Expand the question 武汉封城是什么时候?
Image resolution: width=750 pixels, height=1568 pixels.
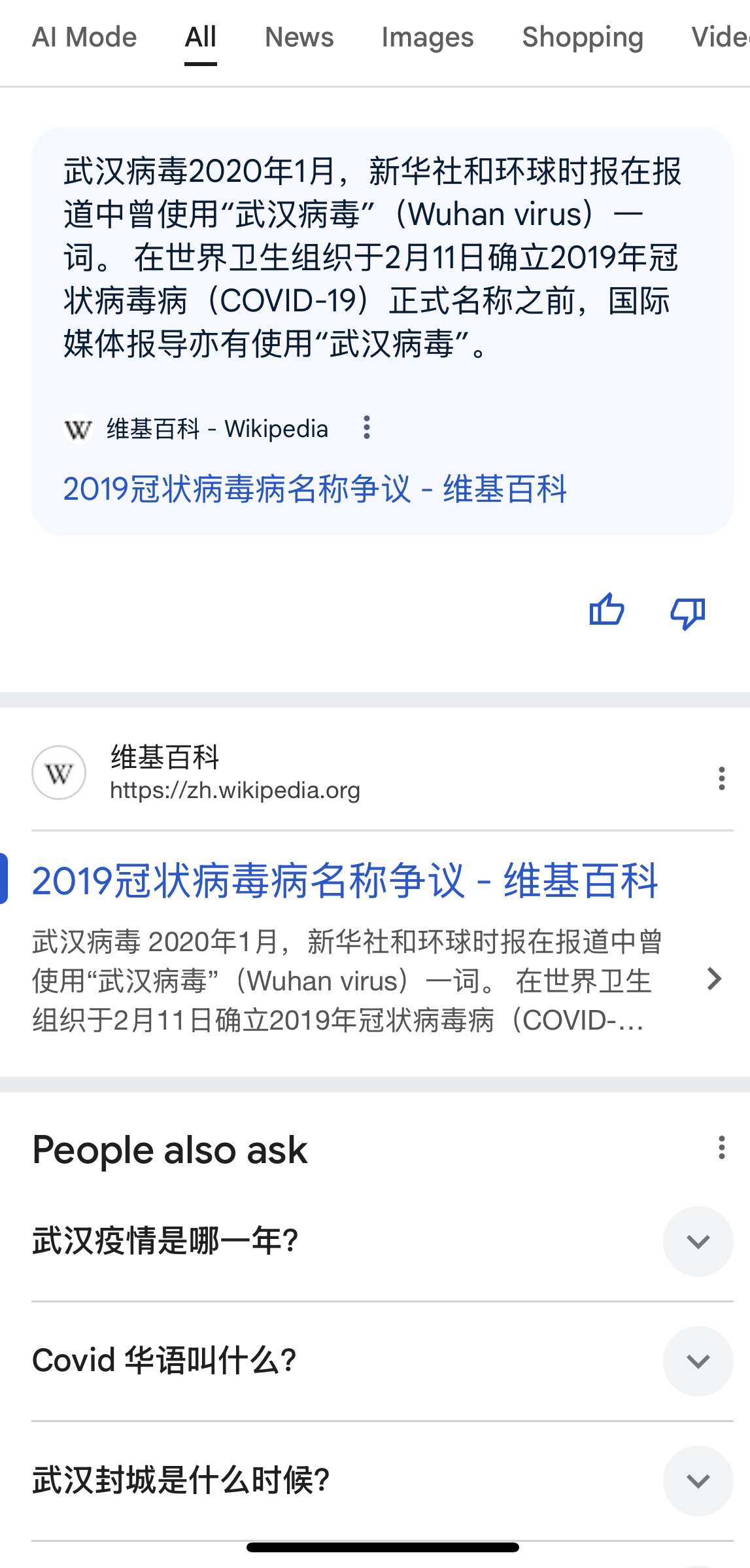pos(383,1480)
